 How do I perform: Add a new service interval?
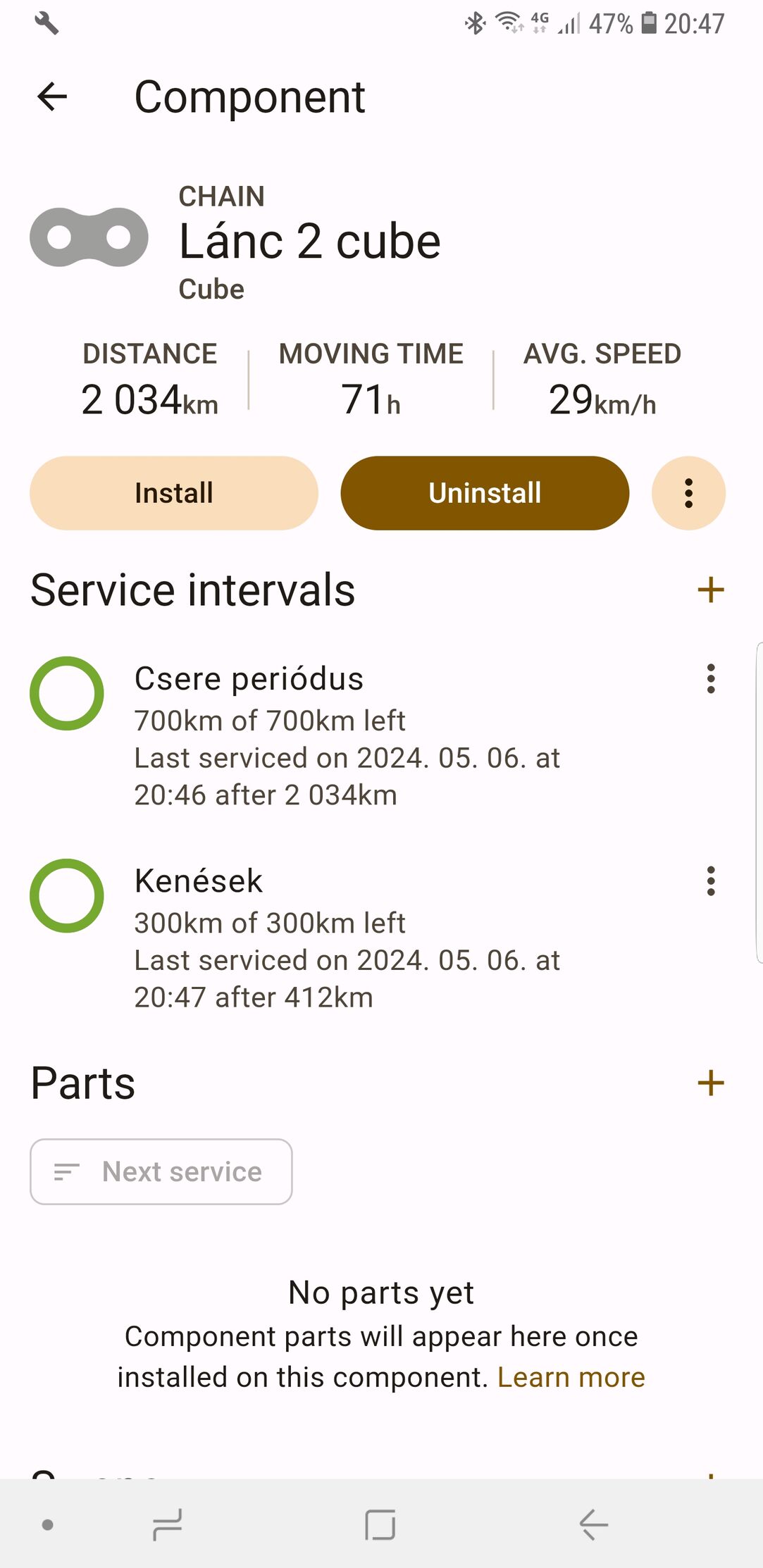[x=711, y=590]
